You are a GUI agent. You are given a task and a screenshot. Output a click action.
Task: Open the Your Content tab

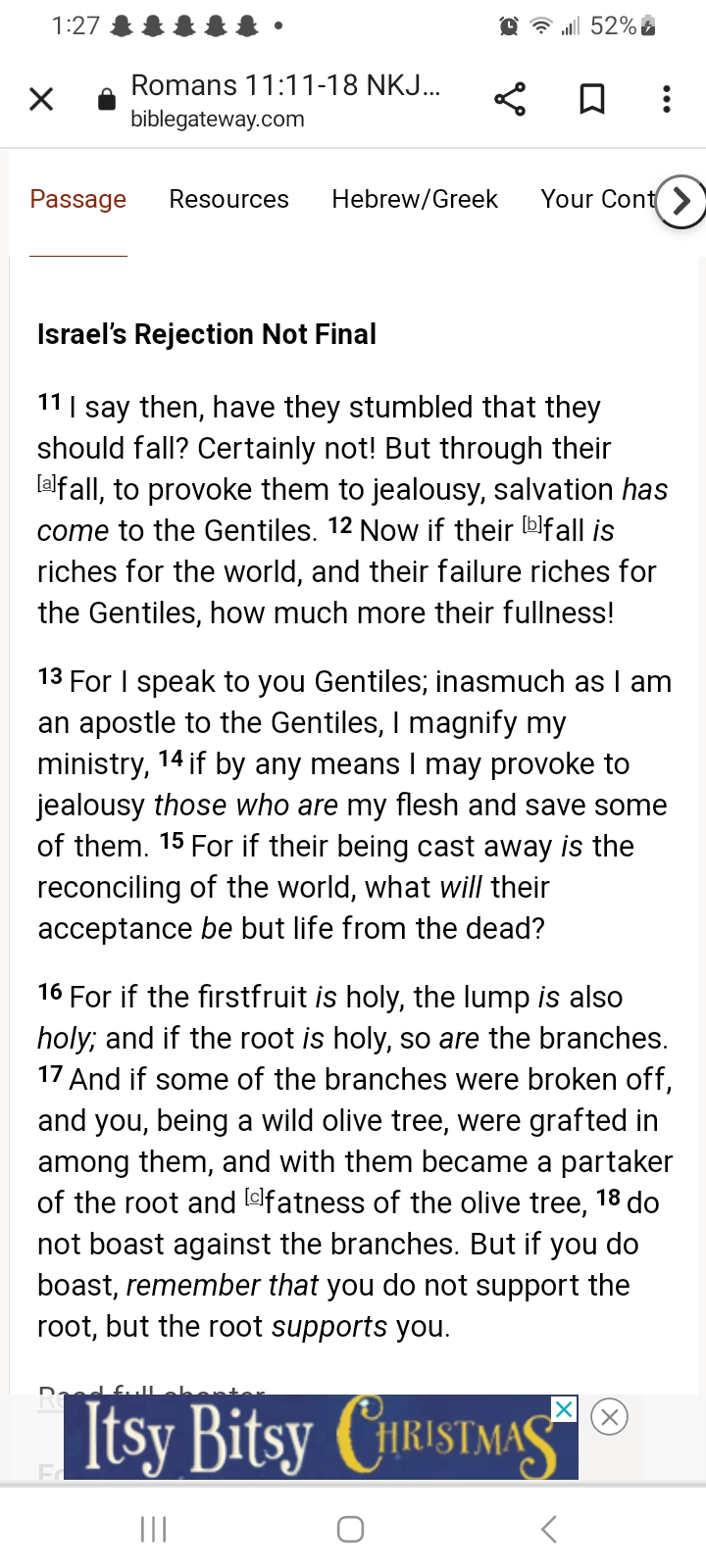(x=596, y=199)
